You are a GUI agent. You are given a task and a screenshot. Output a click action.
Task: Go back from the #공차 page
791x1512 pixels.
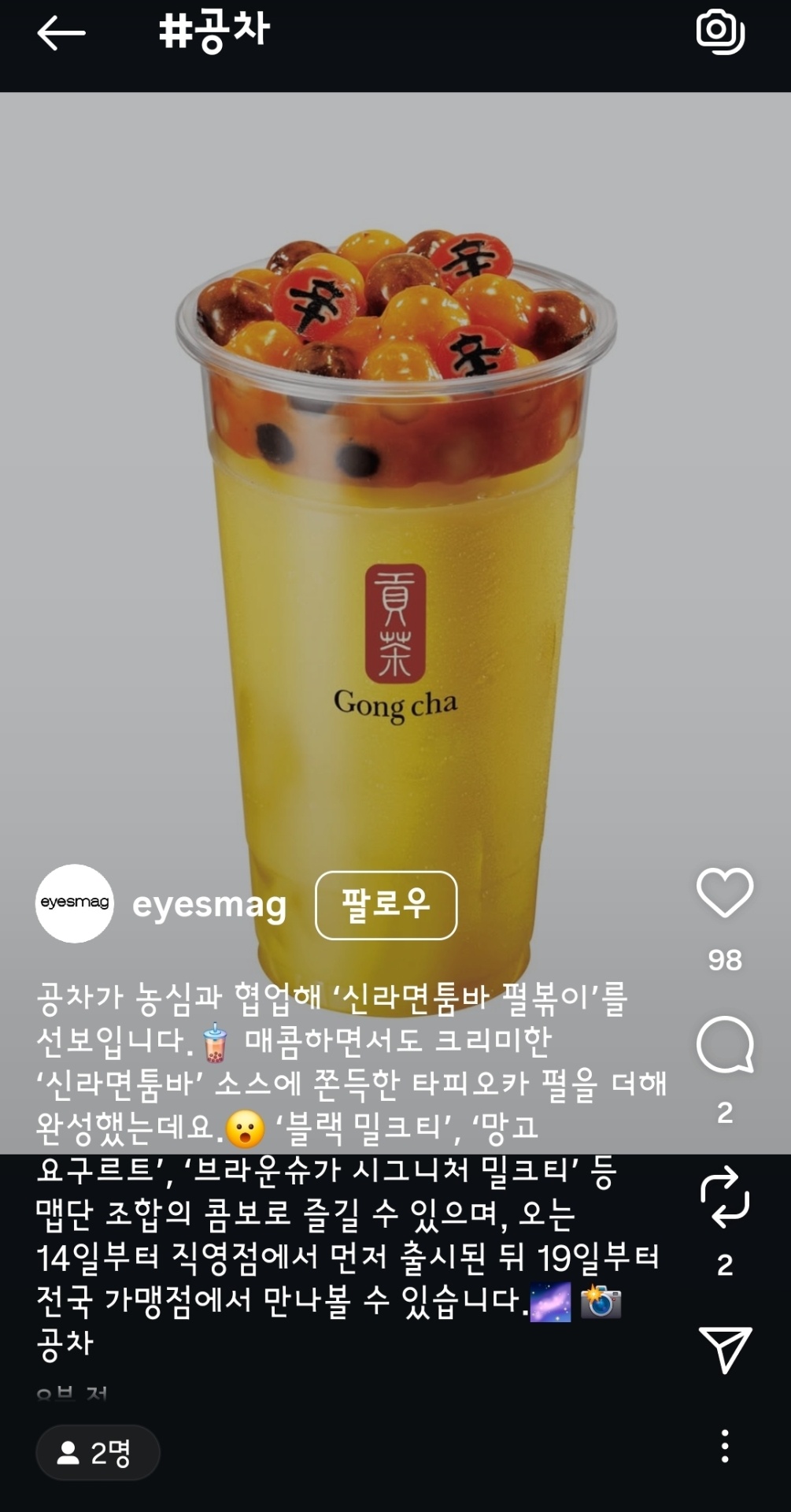tap(61, 33)
